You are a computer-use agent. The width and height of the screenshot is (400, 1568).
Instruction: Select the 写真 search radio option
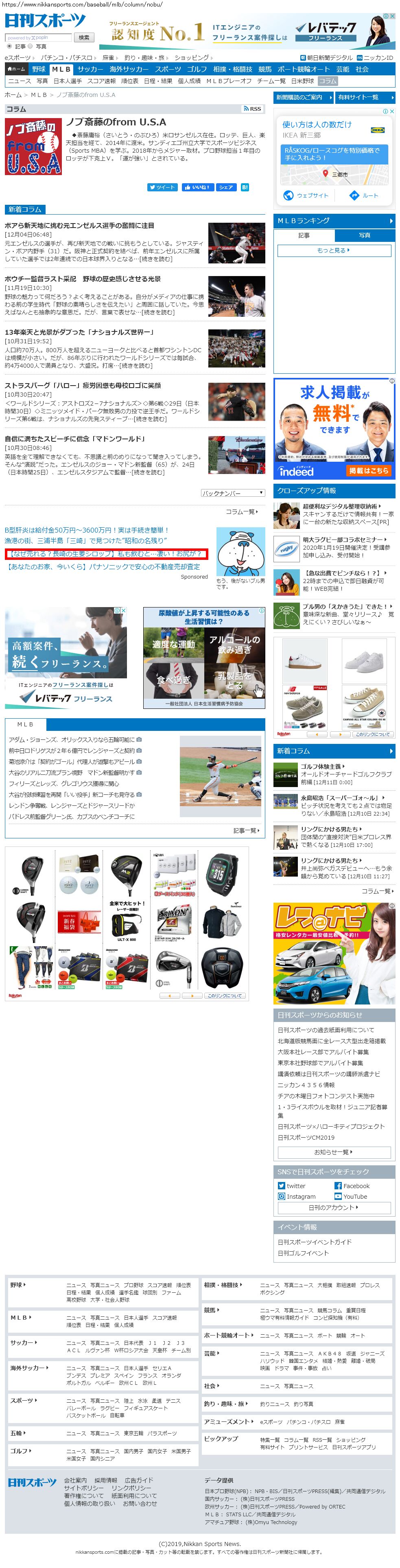pyautogui.click(x=31, y=46)
